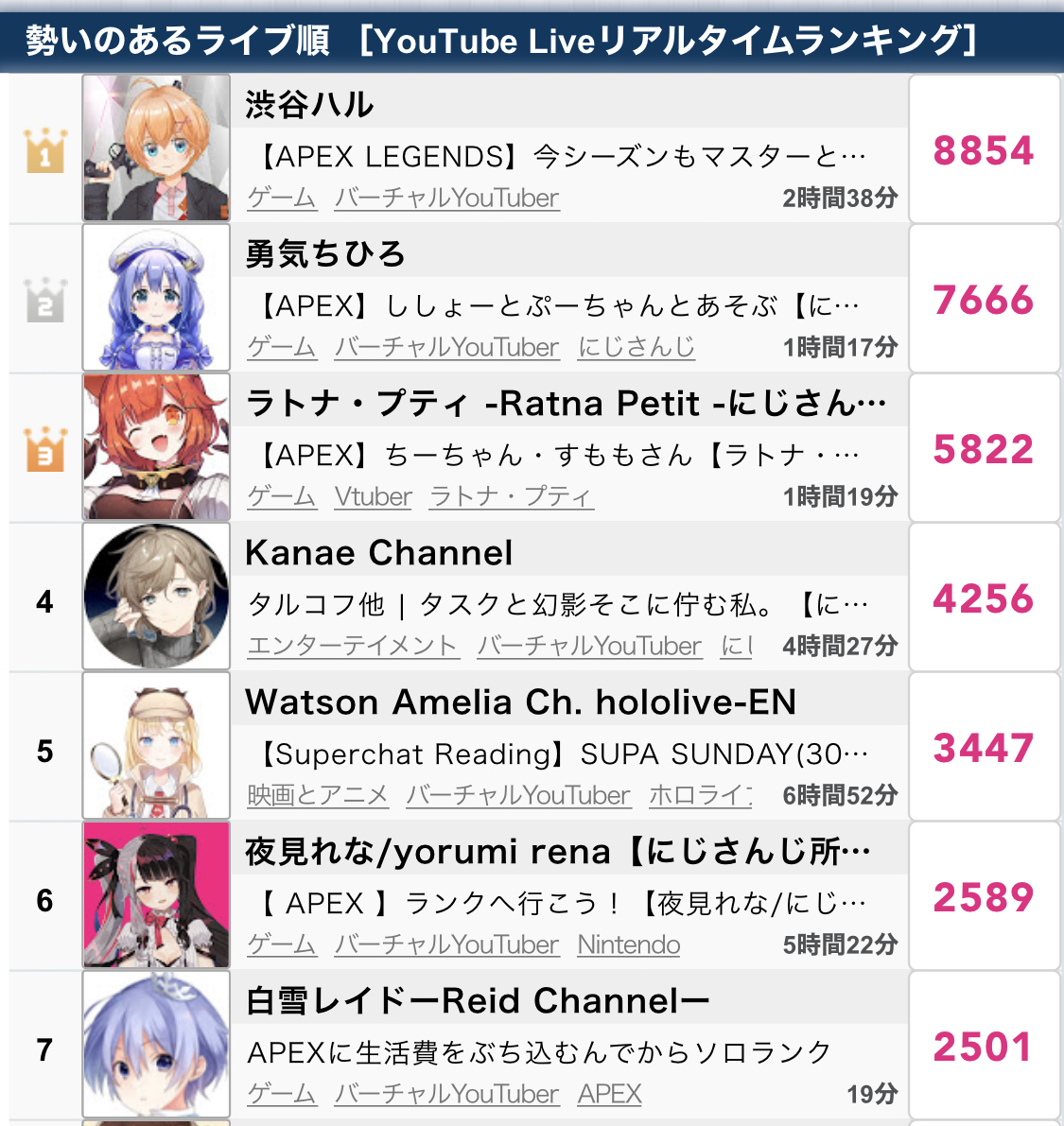Open the ラトナ・プティ Ratna Petit stream

coord(566,404)
